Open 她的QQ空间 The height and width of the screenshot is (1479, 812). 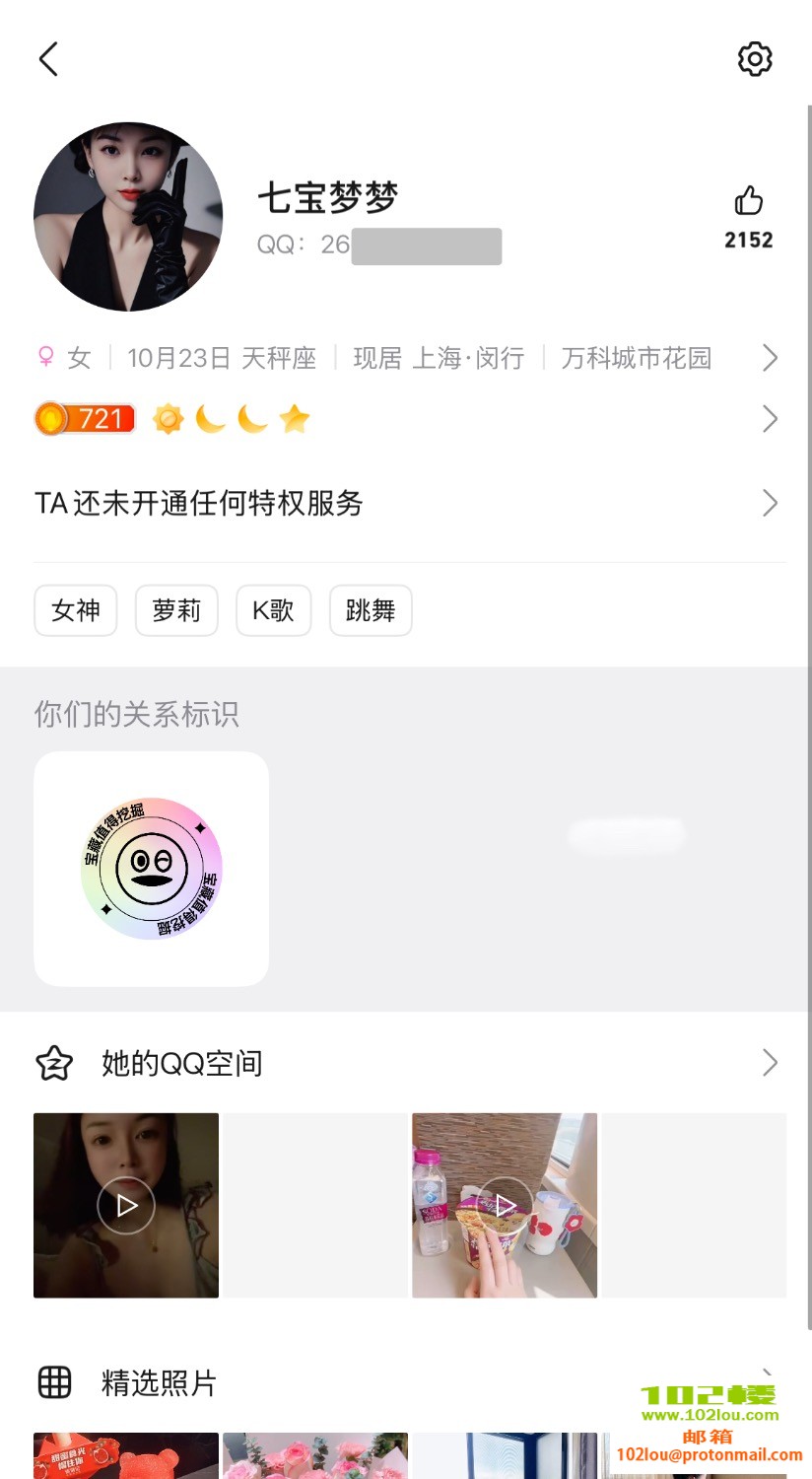pos(406,1063)
